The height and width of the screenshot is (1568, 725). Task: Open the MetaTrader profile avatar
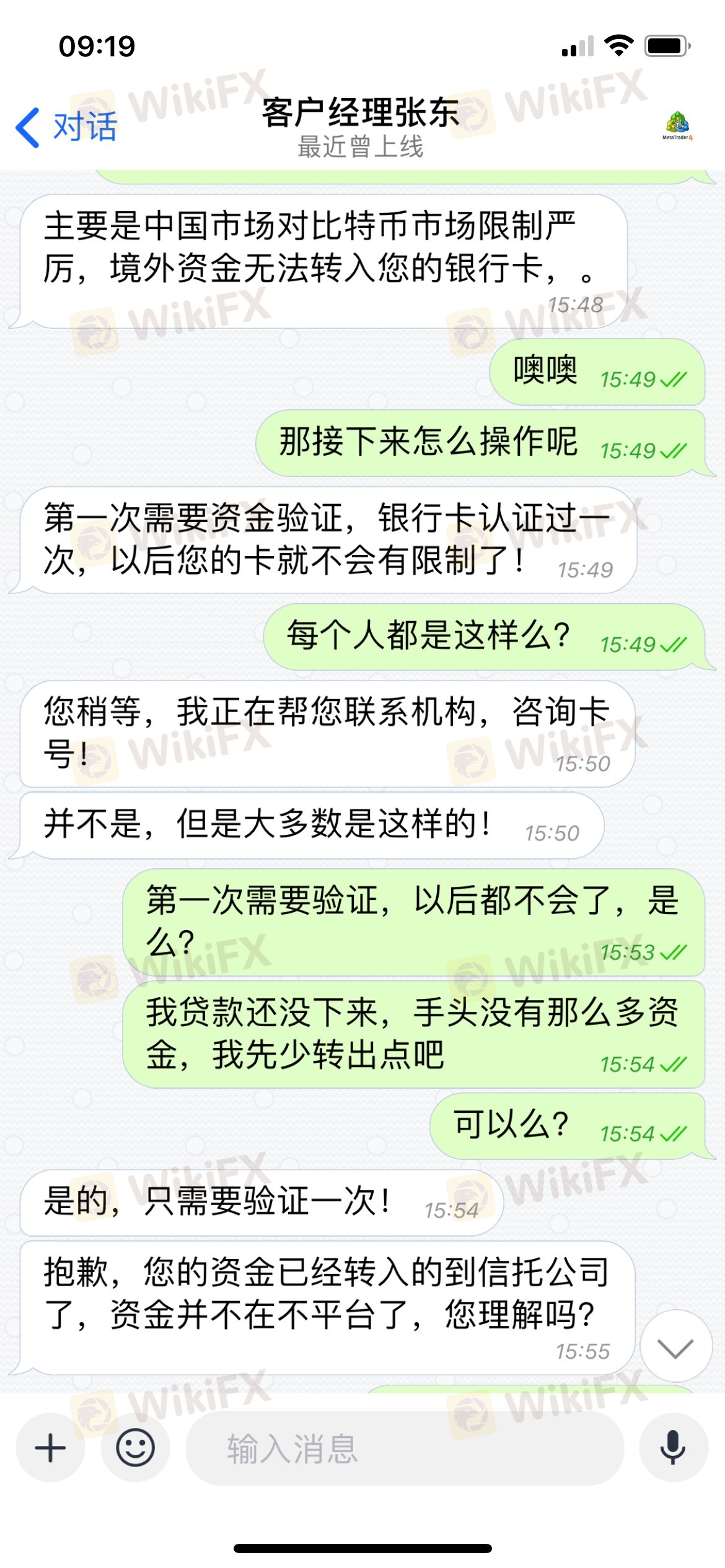point(677,126)
